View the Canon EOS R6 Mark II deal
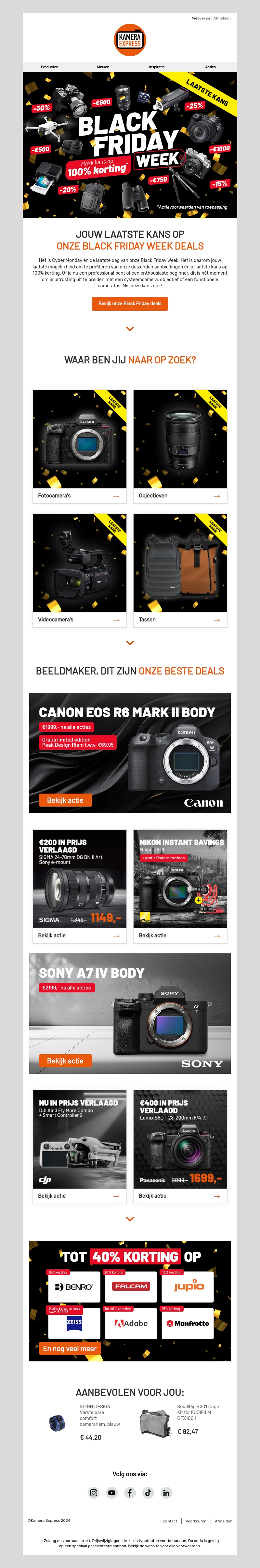 coord(65,800)
